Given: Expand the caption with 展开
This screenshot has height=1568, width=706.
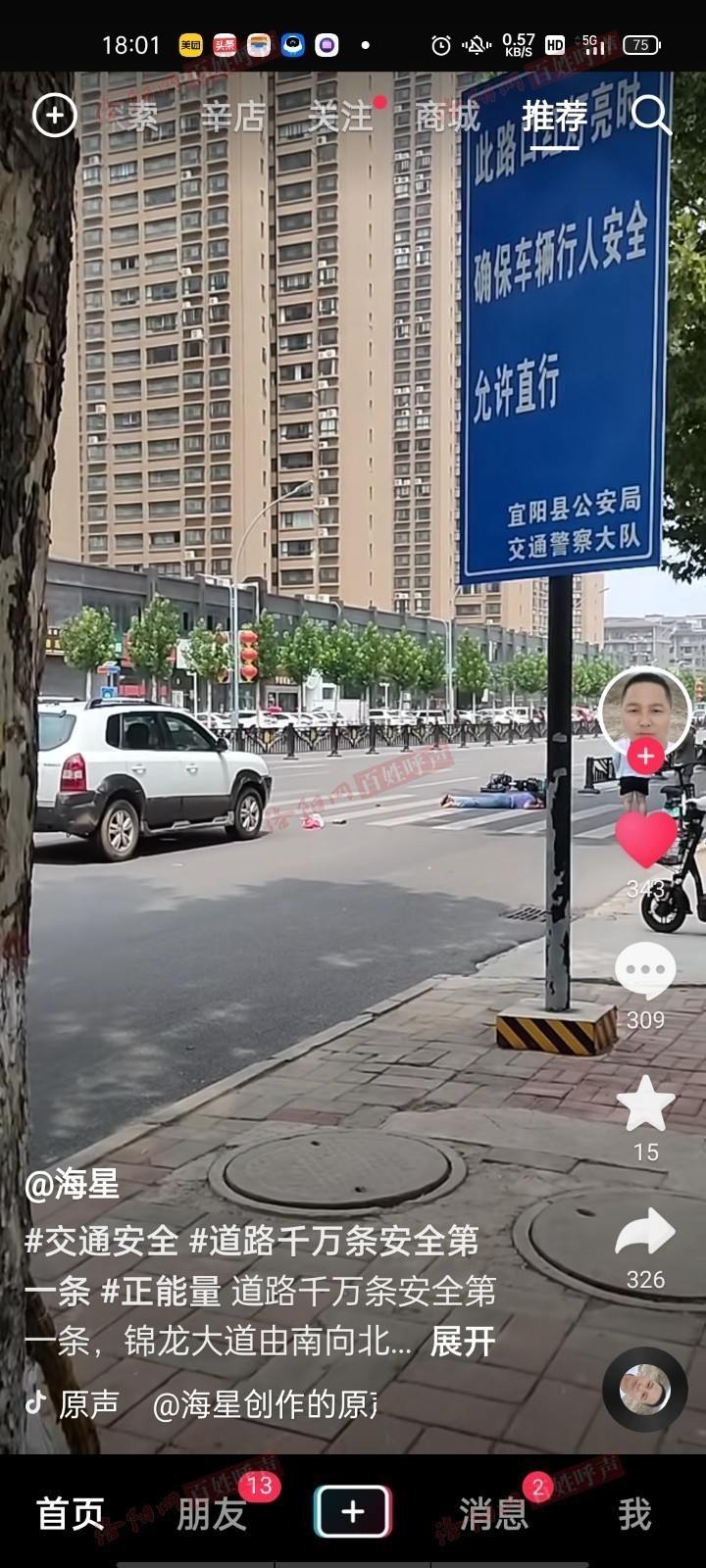Looking at the screenshot, I should pyautogui.click(x=463, y=1342).
